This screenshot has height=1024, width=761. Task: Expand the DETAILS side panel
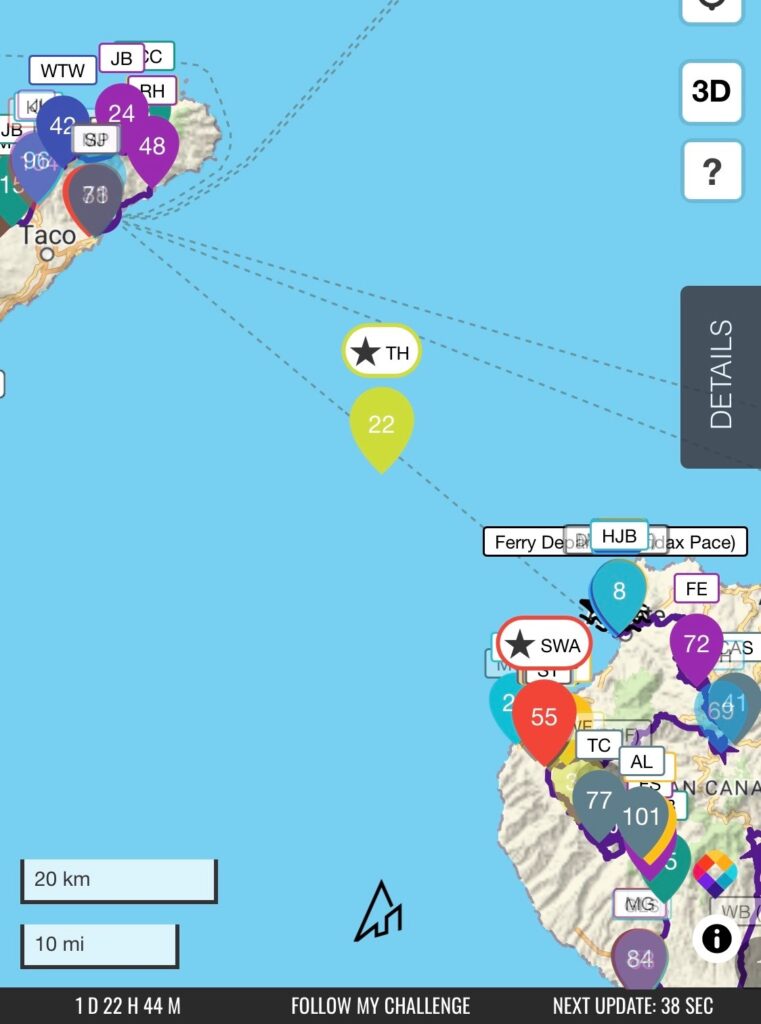(720, 377)
